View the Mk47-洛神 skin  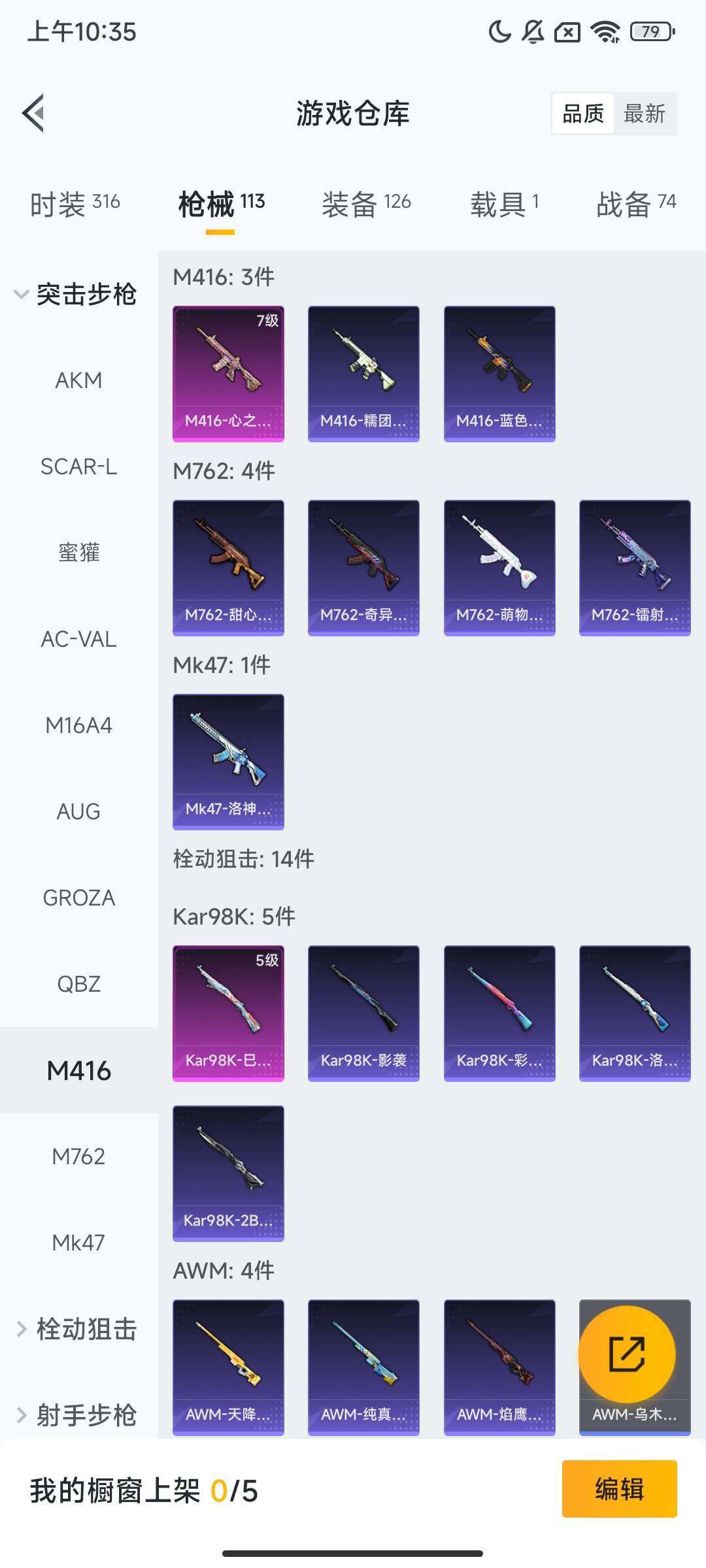[x=228, y=761]
